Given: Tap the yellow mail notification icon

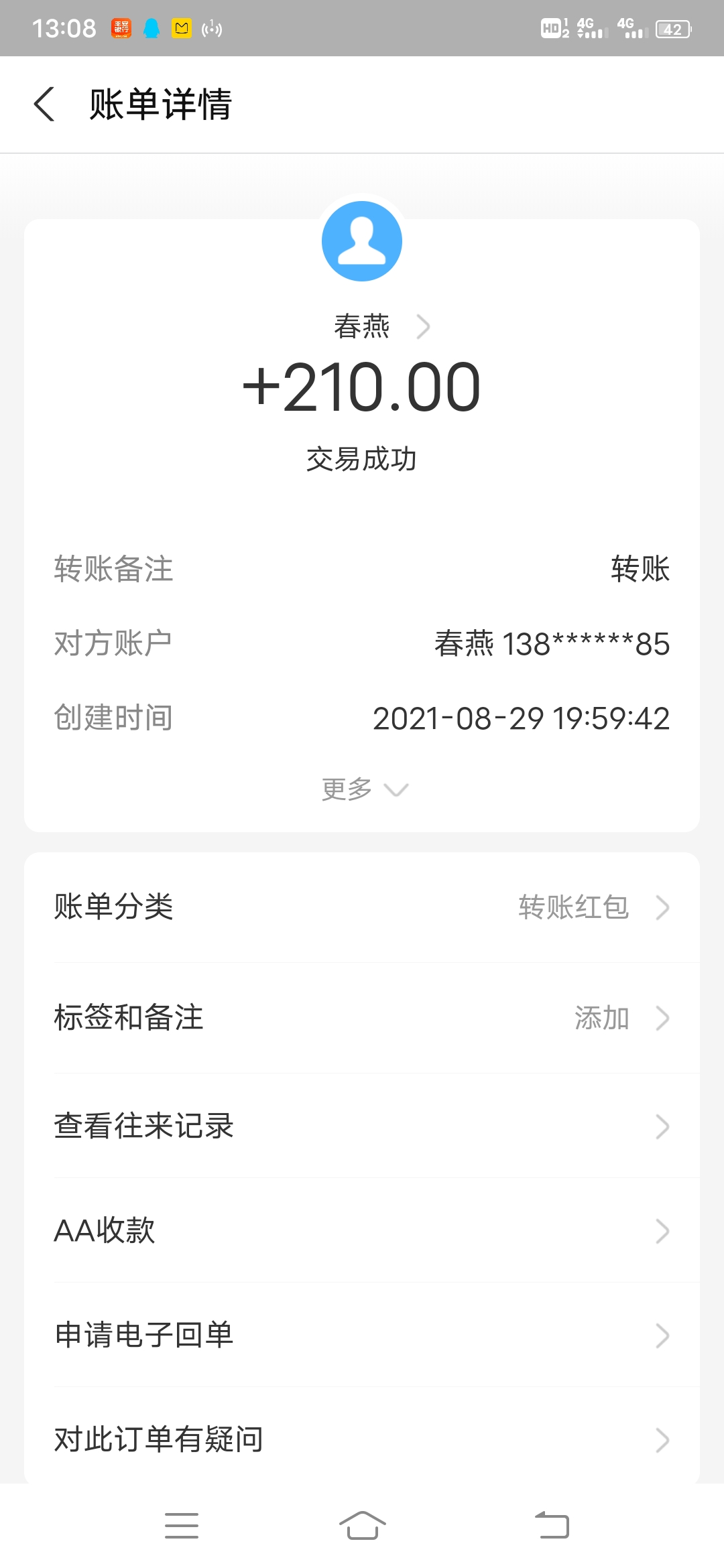Looking at the screenshot, I should pyautogui.click(x=180, y=28).
